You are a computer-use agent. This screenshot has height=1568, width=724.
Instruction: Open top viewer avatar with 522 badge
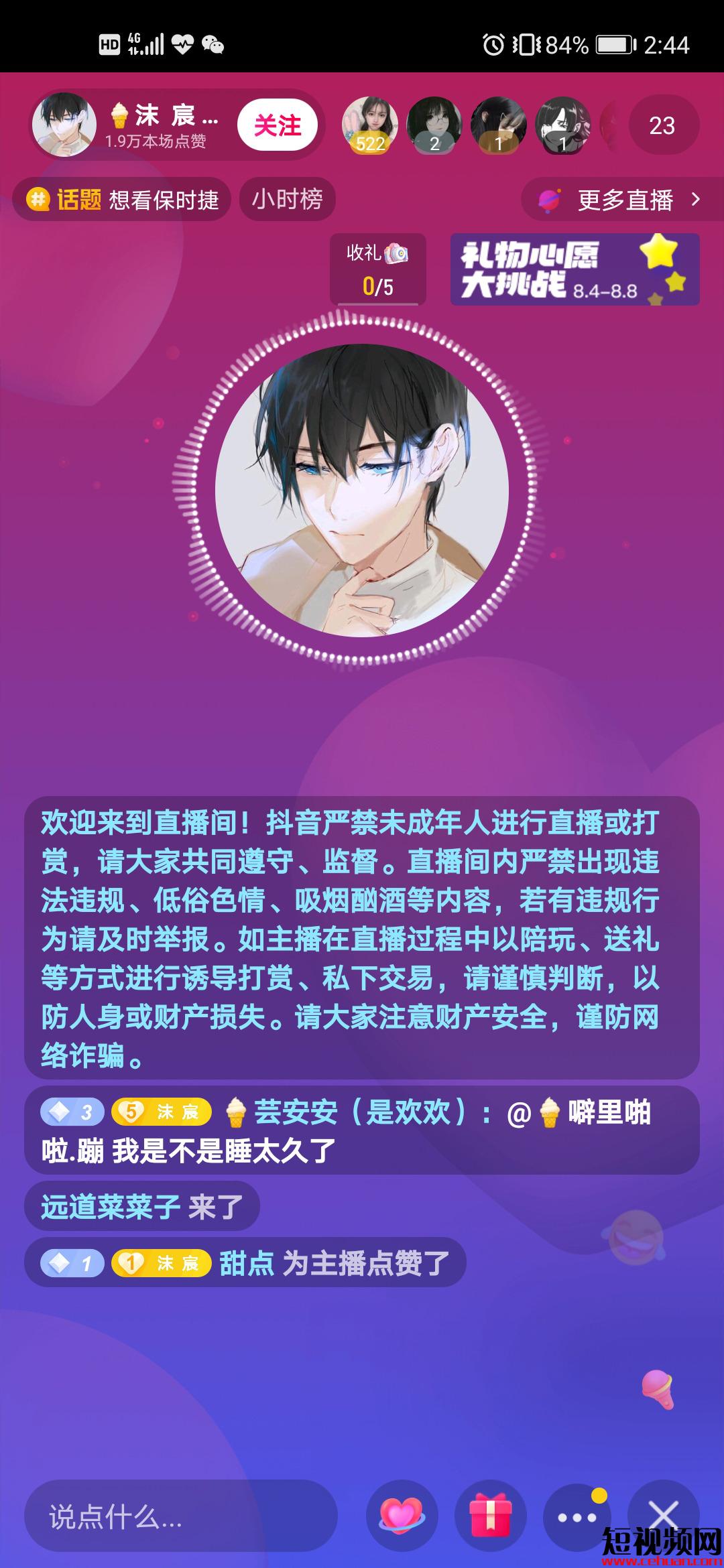point(369,125)
